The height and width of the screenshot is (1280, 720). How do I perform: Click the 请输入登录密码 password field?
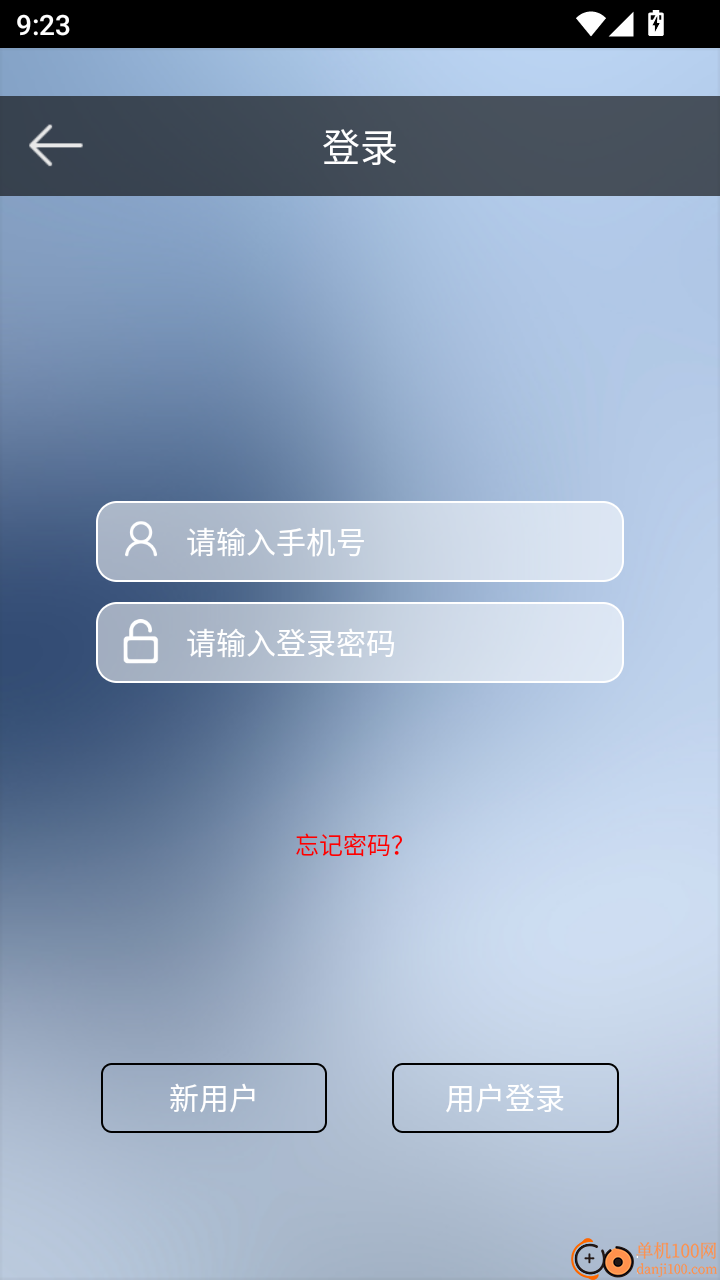click(360, 642)
